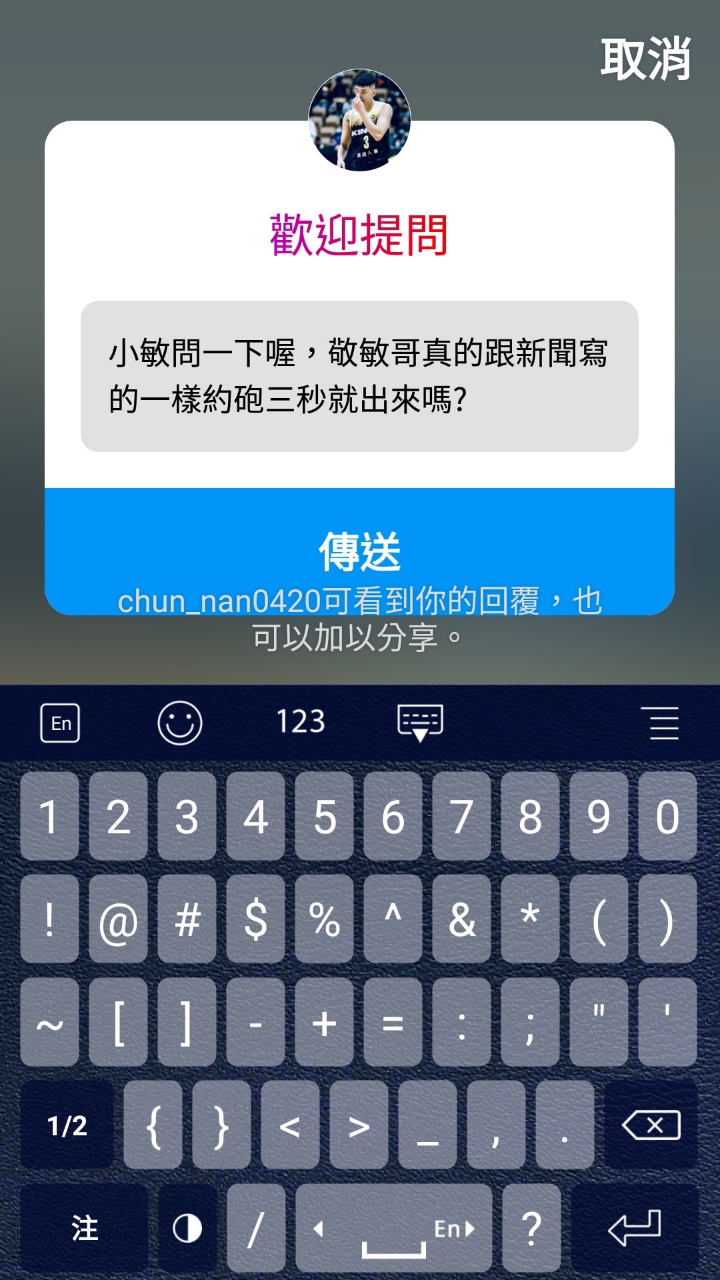The image size is (720, 1280).
Task: Type a question mark key
Action: point(531,1228)
